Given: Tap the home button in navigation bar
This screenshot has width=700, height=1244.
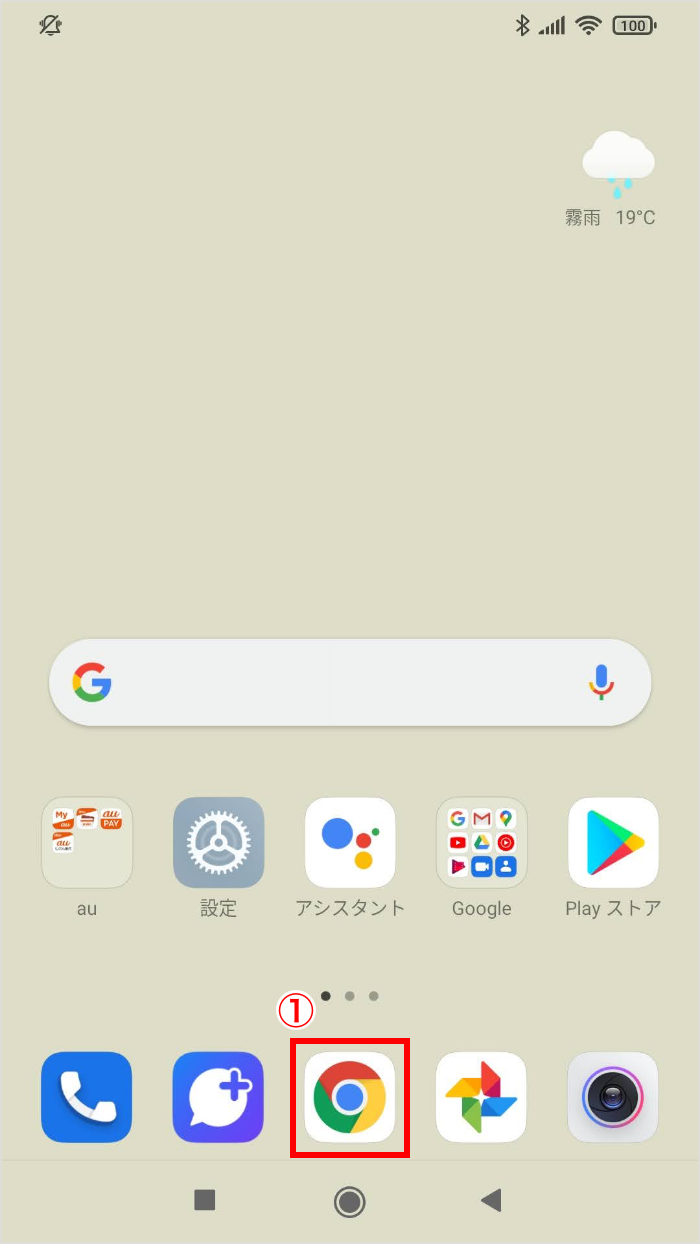Looking at the screenshot, I should [x=349, y=1201].
